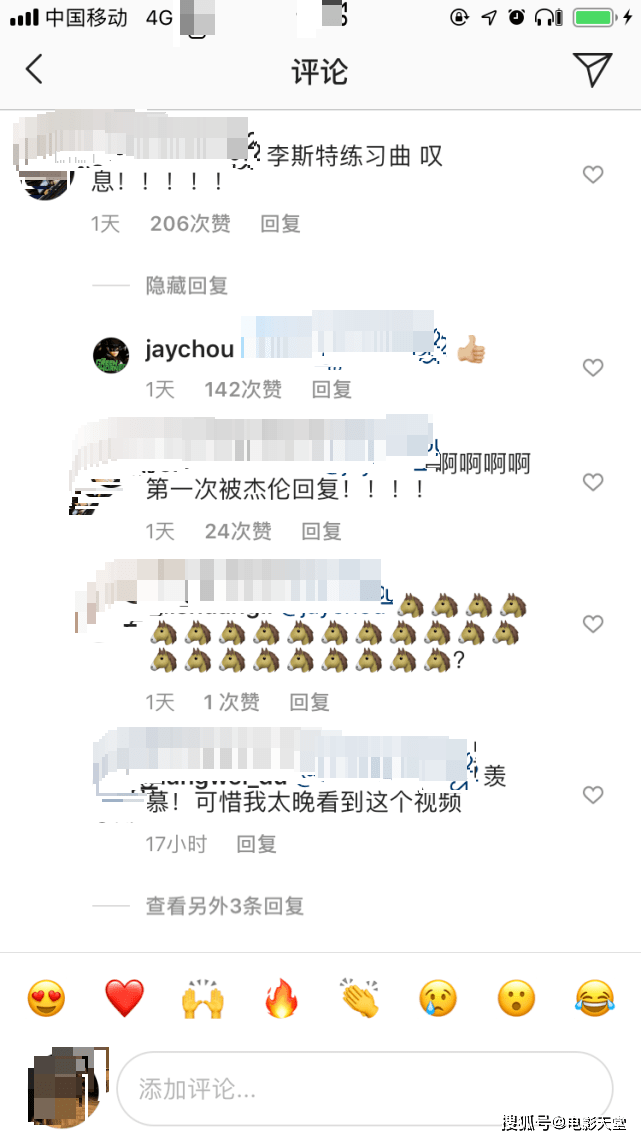Like jaychou's reply comment

[593, 368]
